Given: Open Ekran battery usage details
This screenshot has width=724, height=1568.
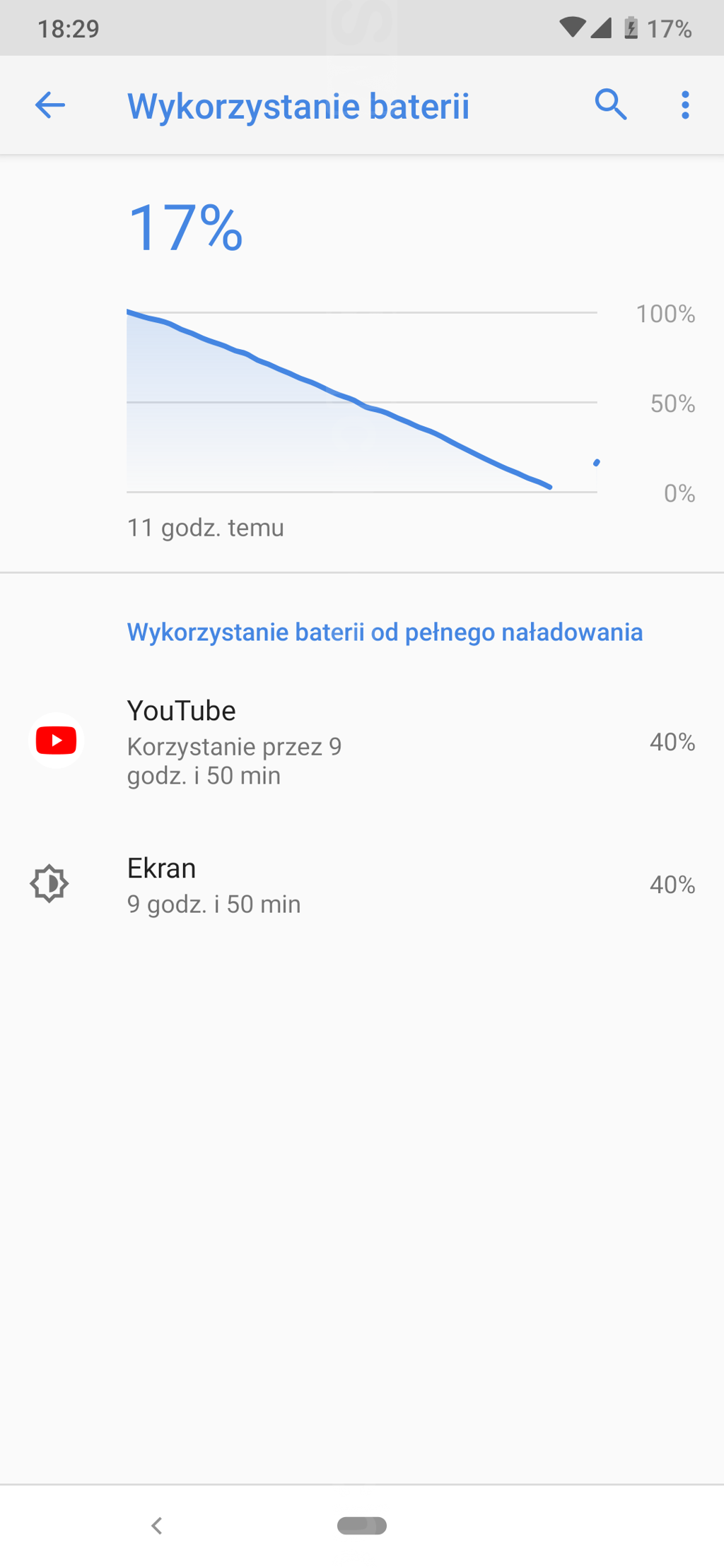Looking at the screenshot, I should pyautogui.click(x=361, y=884).
